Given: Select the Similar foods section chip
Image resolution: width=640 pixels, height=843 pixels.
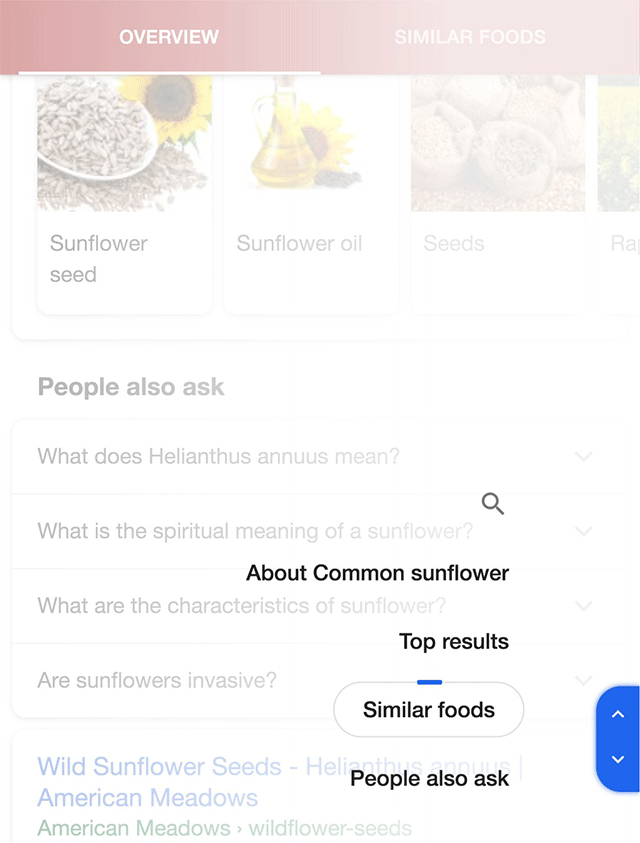Looking at the screenshot, I should (x=428, y=710).
